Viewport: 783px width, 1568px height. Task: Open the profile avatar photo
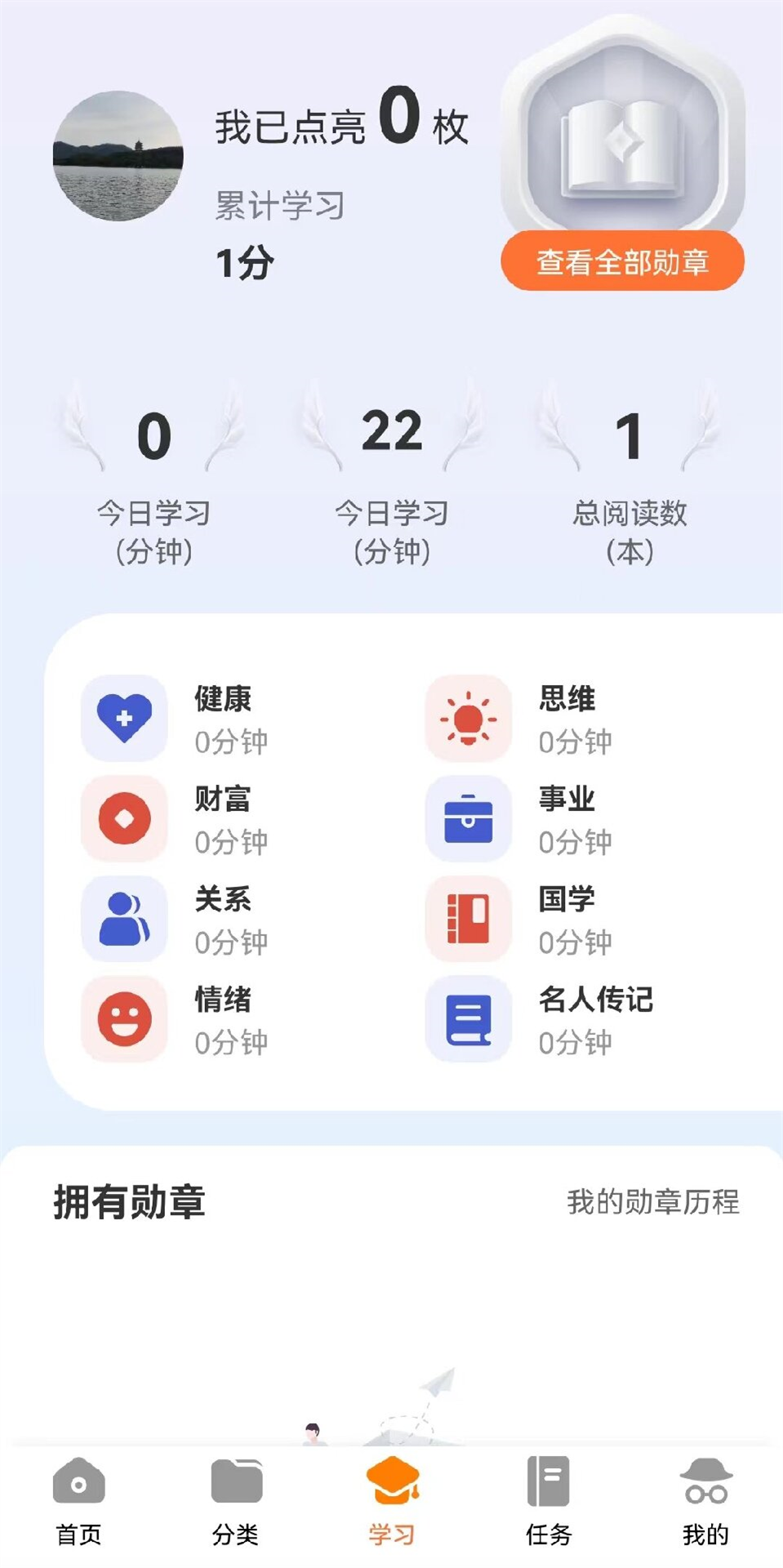(x=118, y=156)
